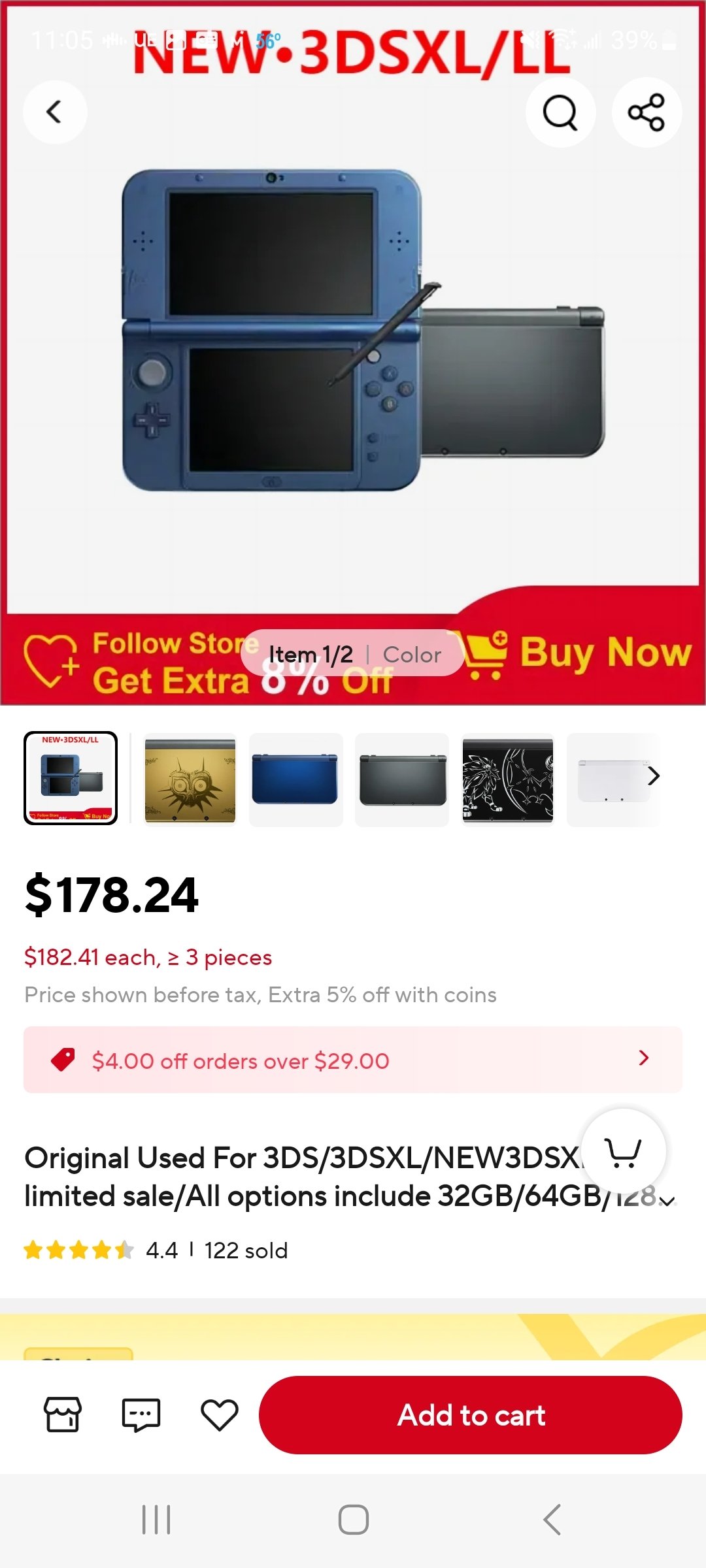This screenshot has height=1568, width=706.
Task: Open the floating shopping cart button
Action: click(x=623, y=1152)
